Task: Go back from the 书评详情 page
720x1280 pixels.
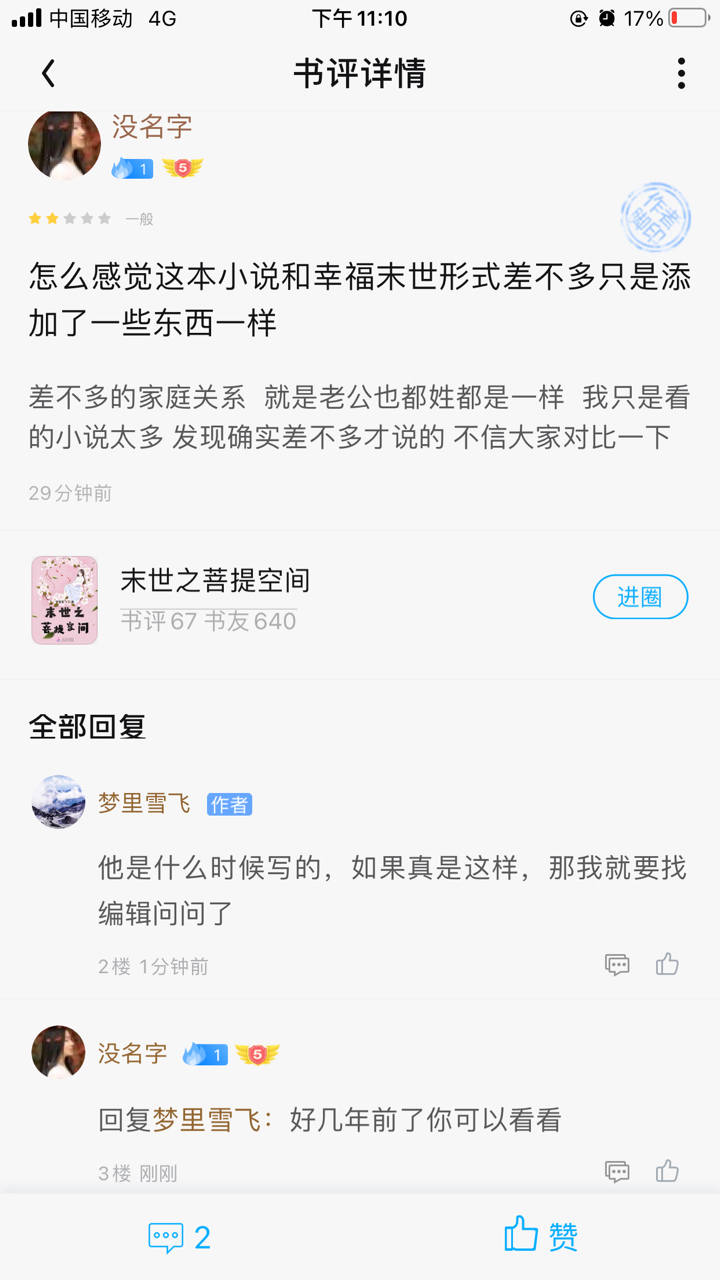Action: coord(48,73)
